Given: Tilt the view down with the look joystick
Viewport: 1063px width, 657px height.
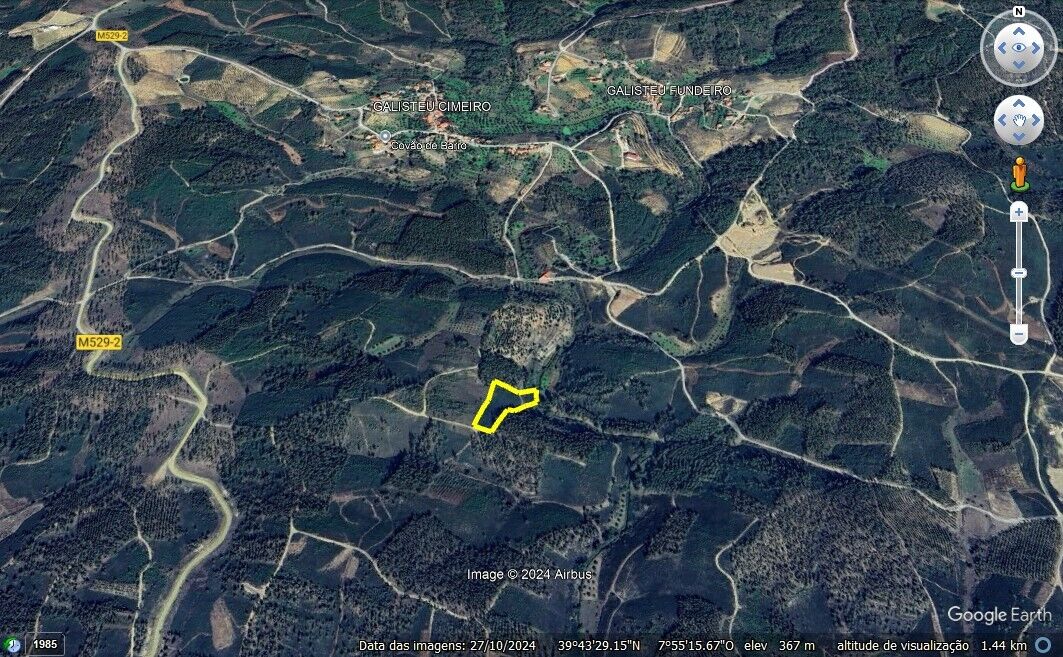Looking at the screenshot, I should pyautogui.click(x=1018, y=66).
